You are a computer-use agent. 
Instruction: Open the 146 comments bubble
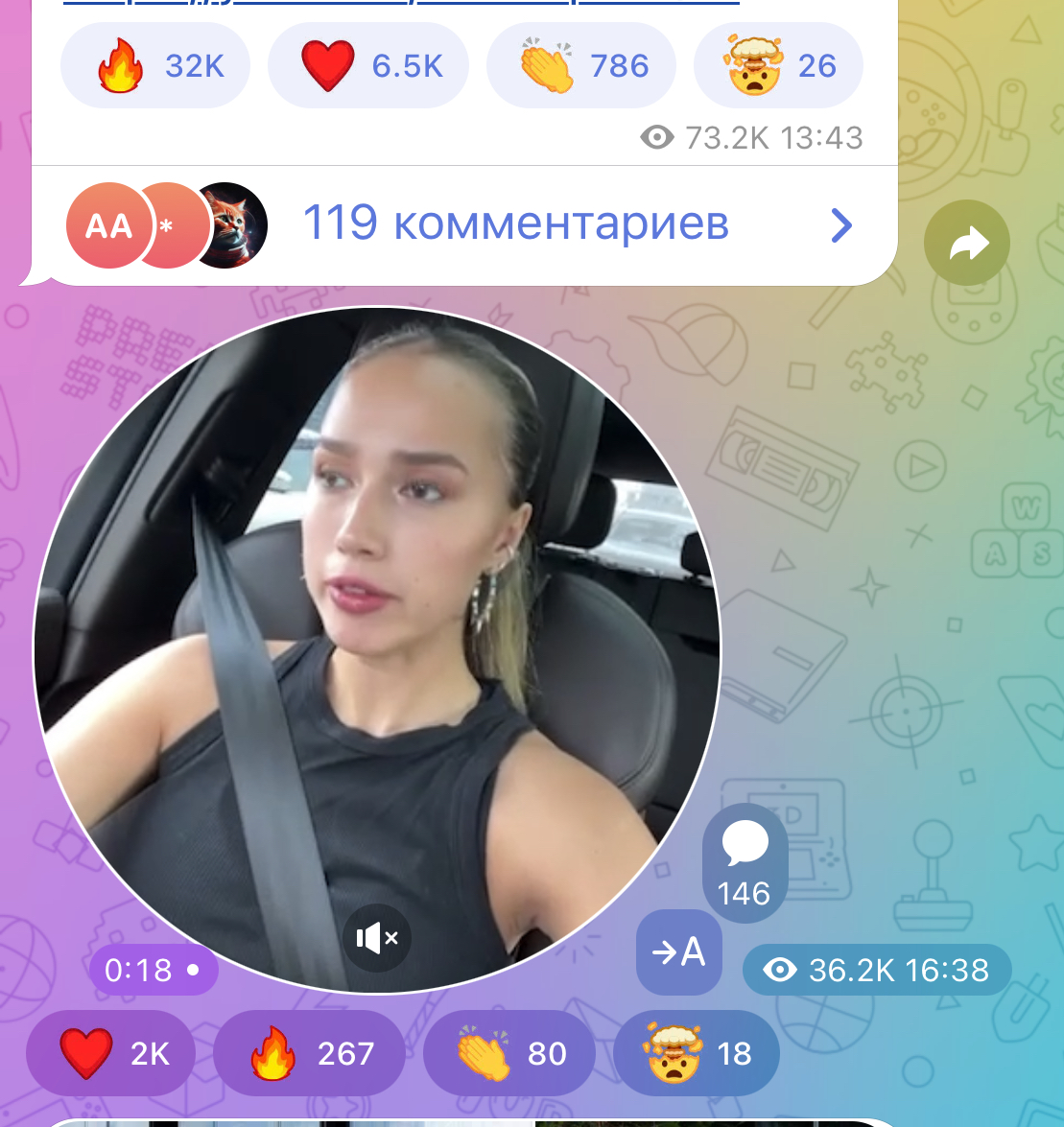[x=745, y=862]
